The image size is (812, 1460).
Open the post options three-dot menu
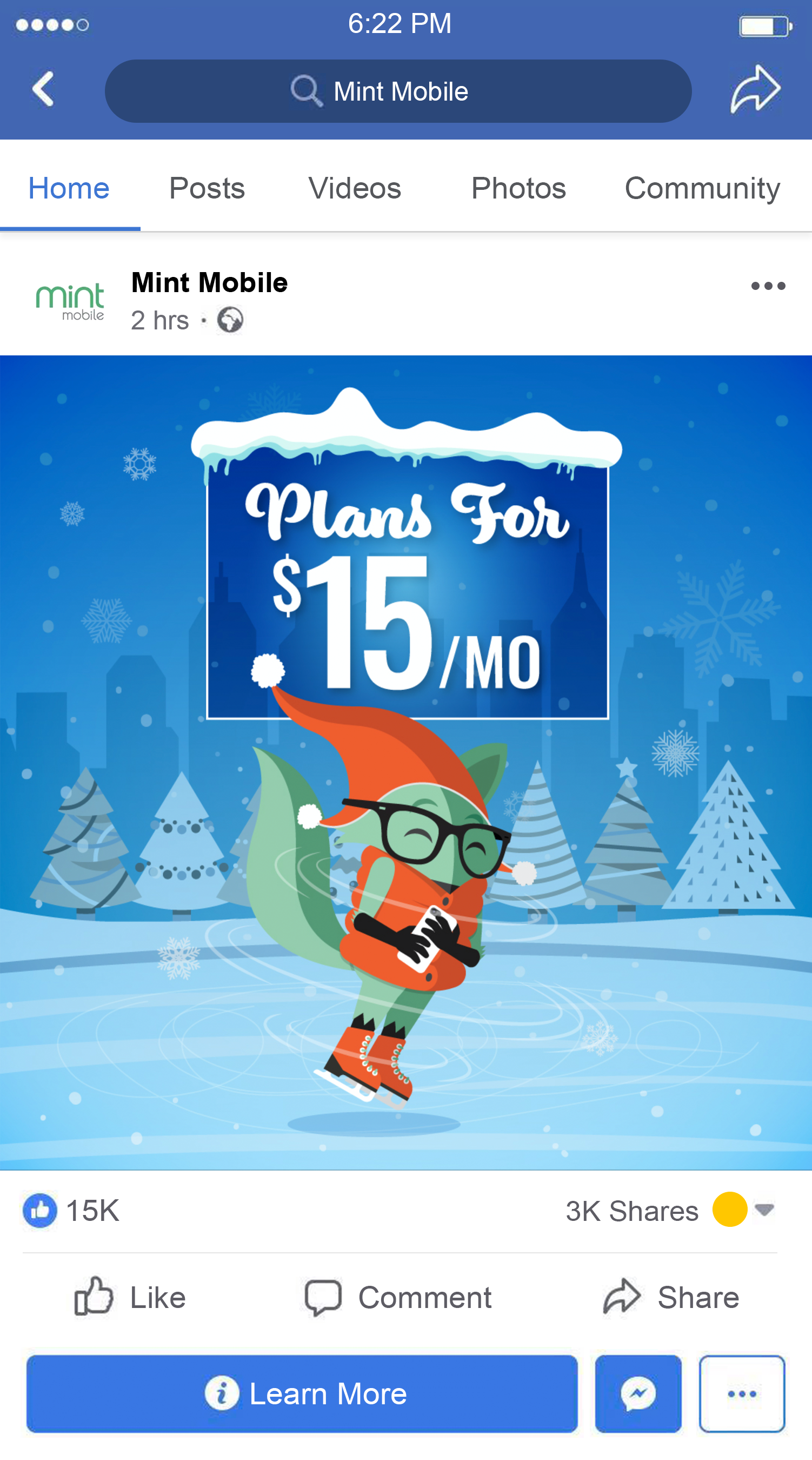(768, 286)
